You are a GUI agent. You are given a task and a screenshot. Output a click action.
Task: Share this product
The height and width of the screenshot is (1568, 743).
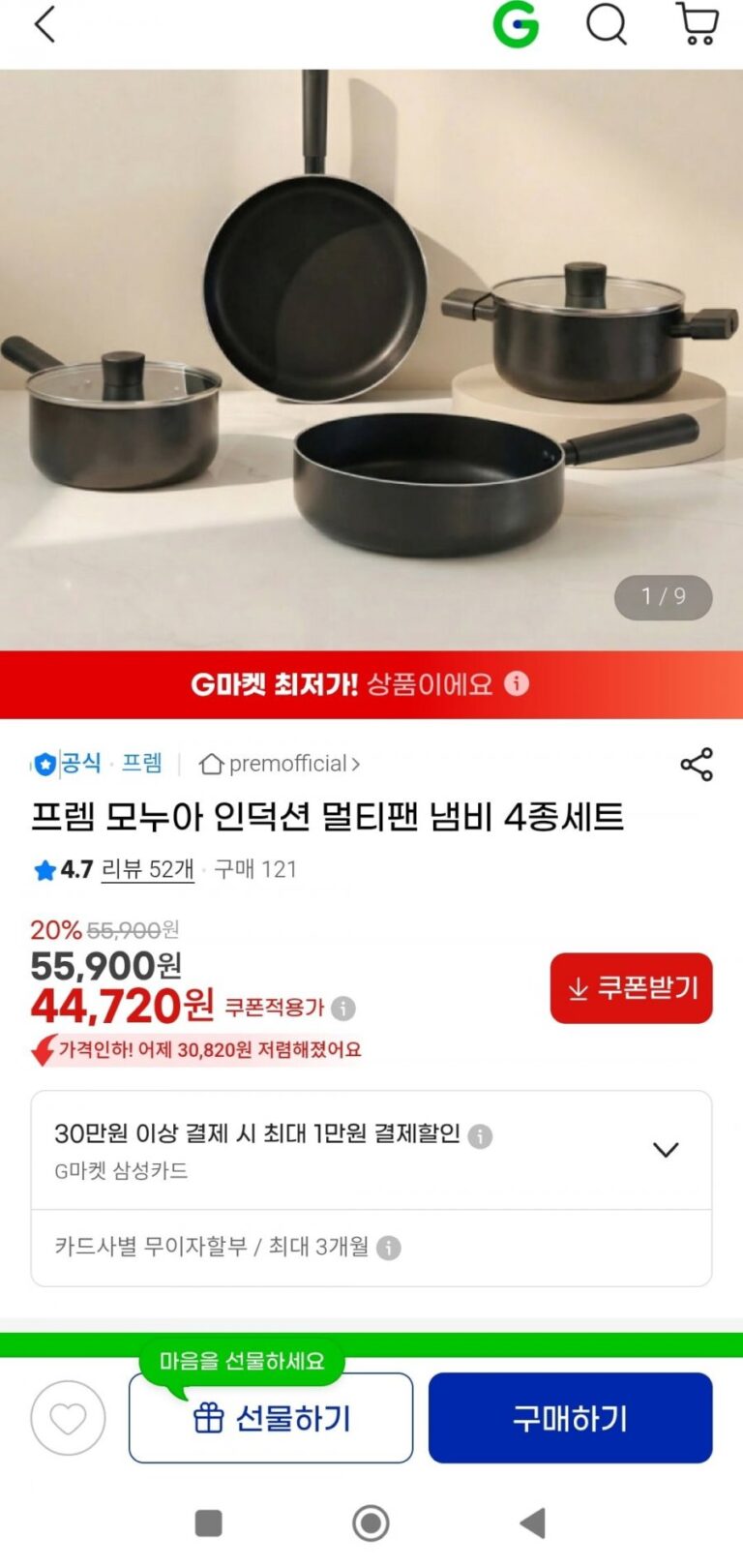point(697,764)
